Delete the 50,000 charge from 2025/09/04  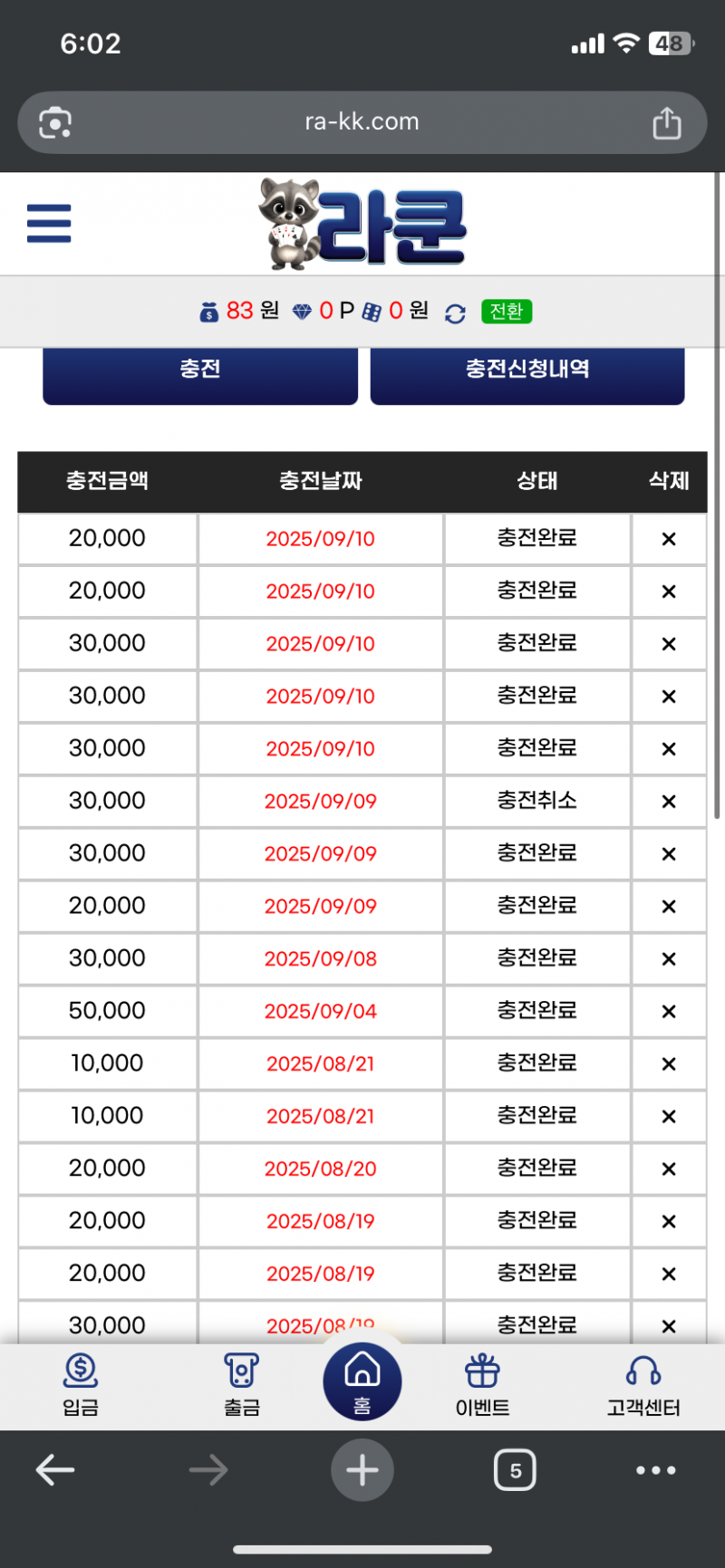point(669,1012)
